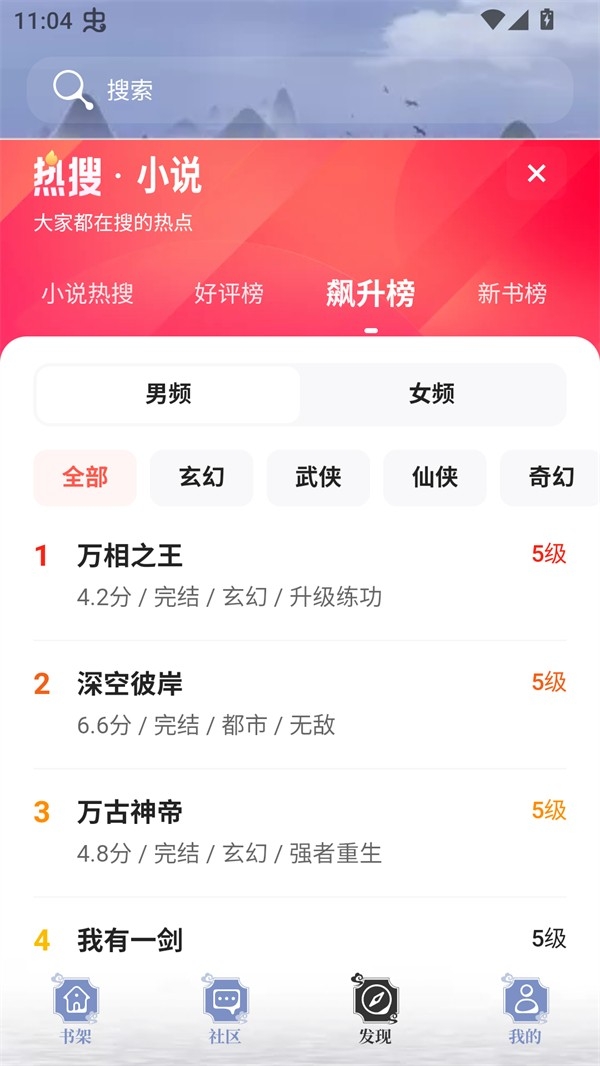Viewport: 600px width, 1066px height.
Task: Select the 新书榜 tab
Action: (512, 294)
